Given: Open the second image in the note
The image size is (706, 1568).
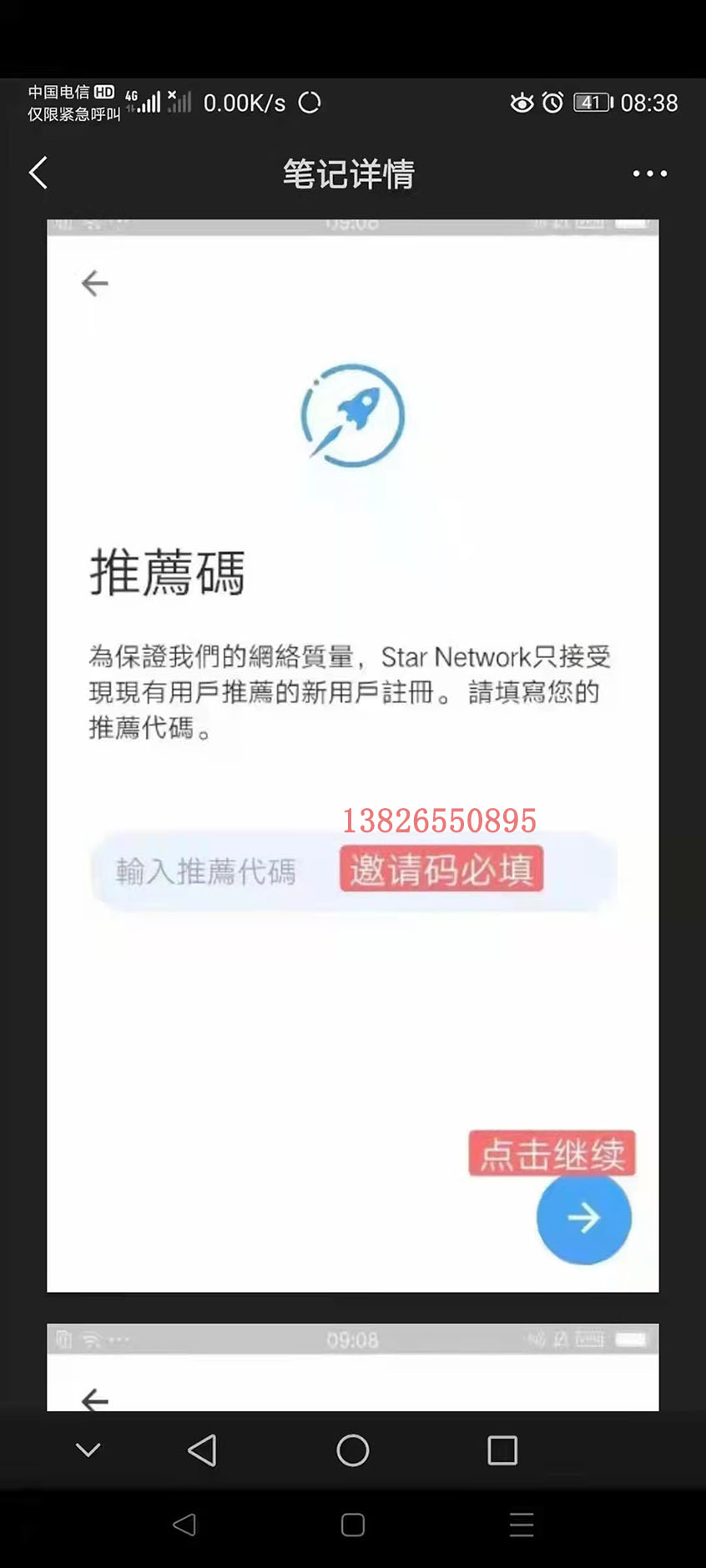Looking at the screenshot, I should (x=352, y=1368).
